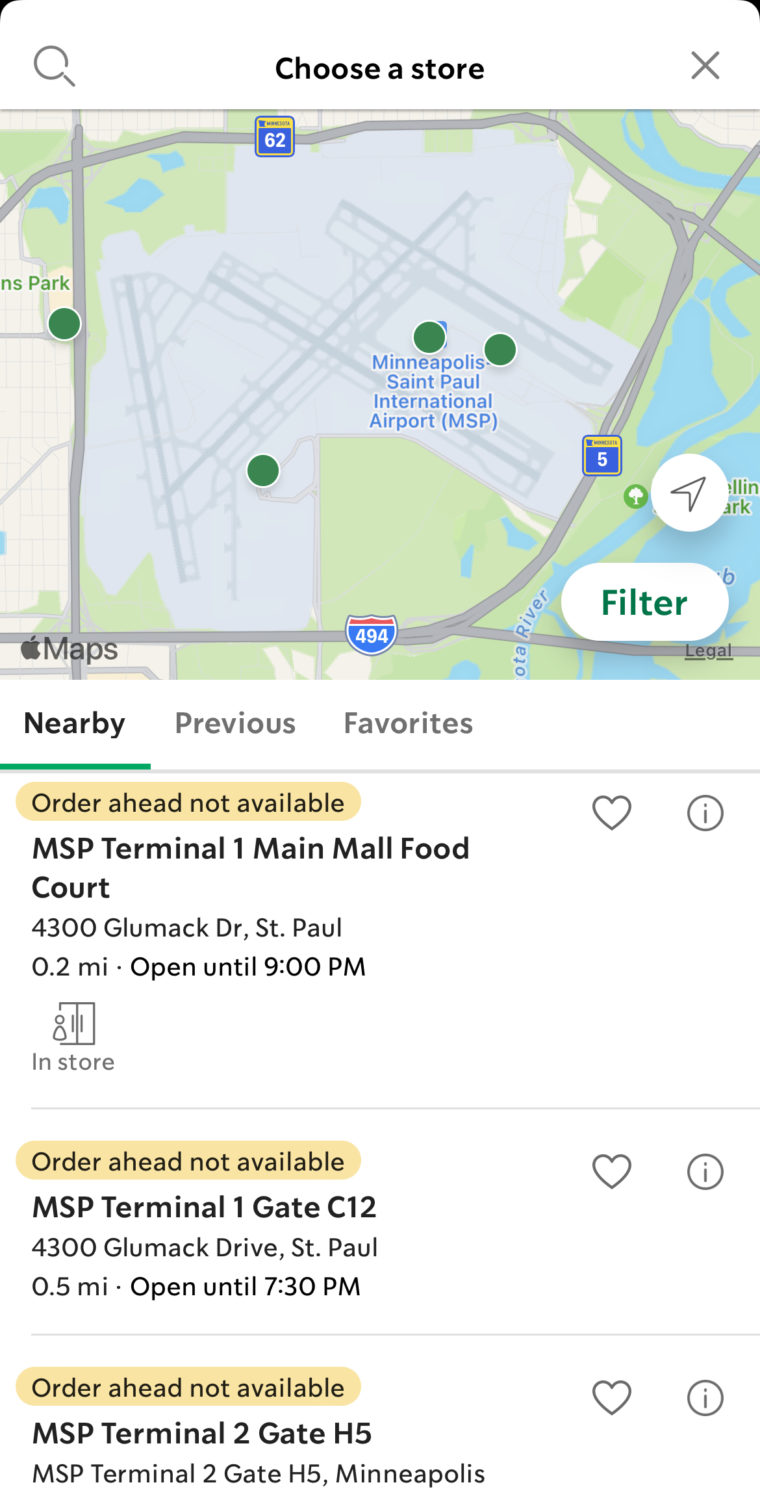760x1500 pixels.
Task: Open info for MSP Terminal 1 Gate C12
Action: [x=705, y=1171]
